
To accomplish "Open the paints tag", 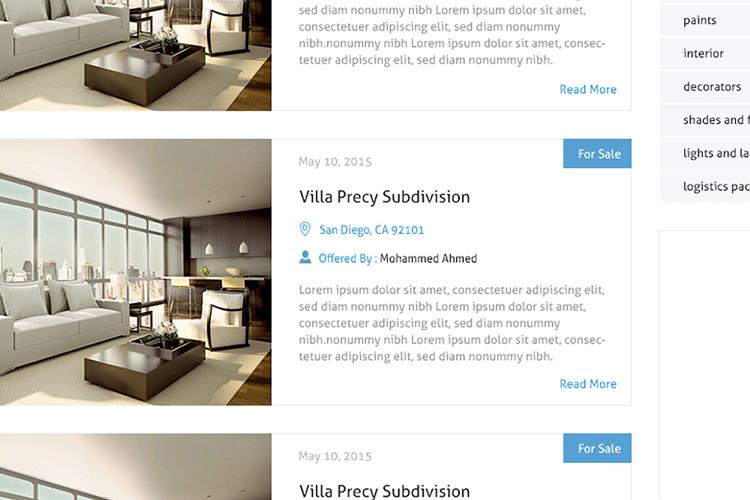I will click(701, 20).
